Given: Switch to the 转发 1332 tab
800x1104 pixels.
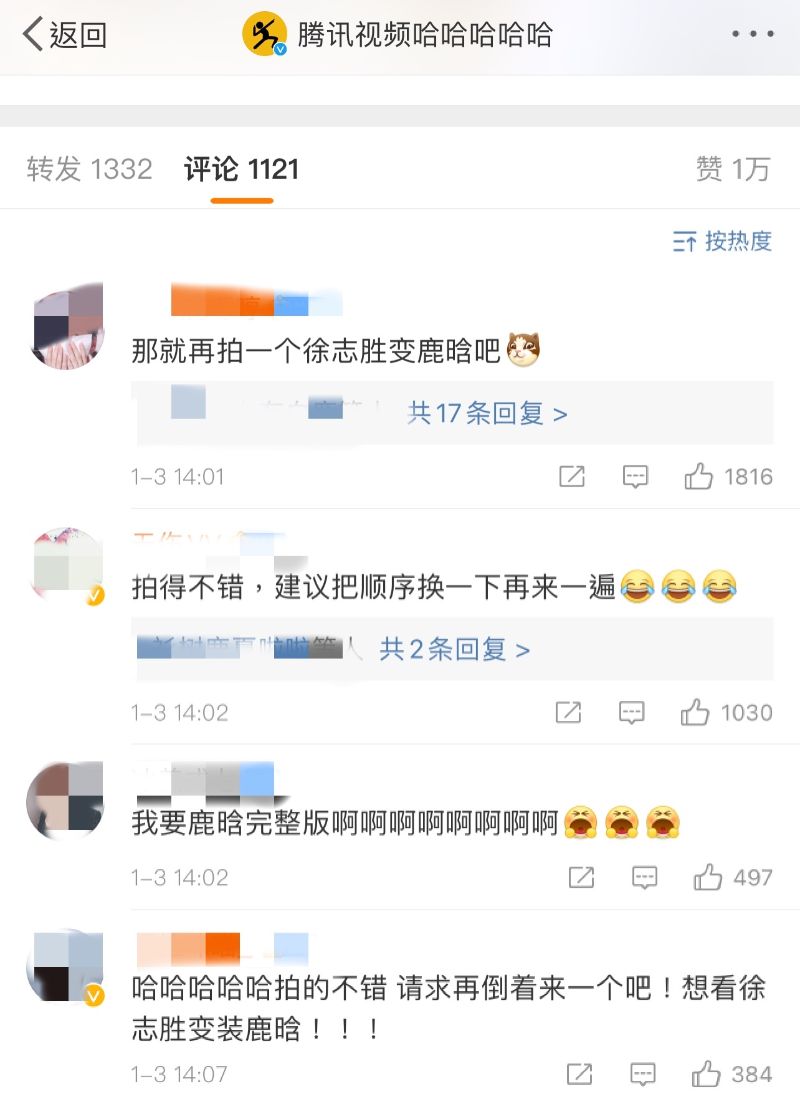Looking at the screenshot, I should (x=89, y=169).
